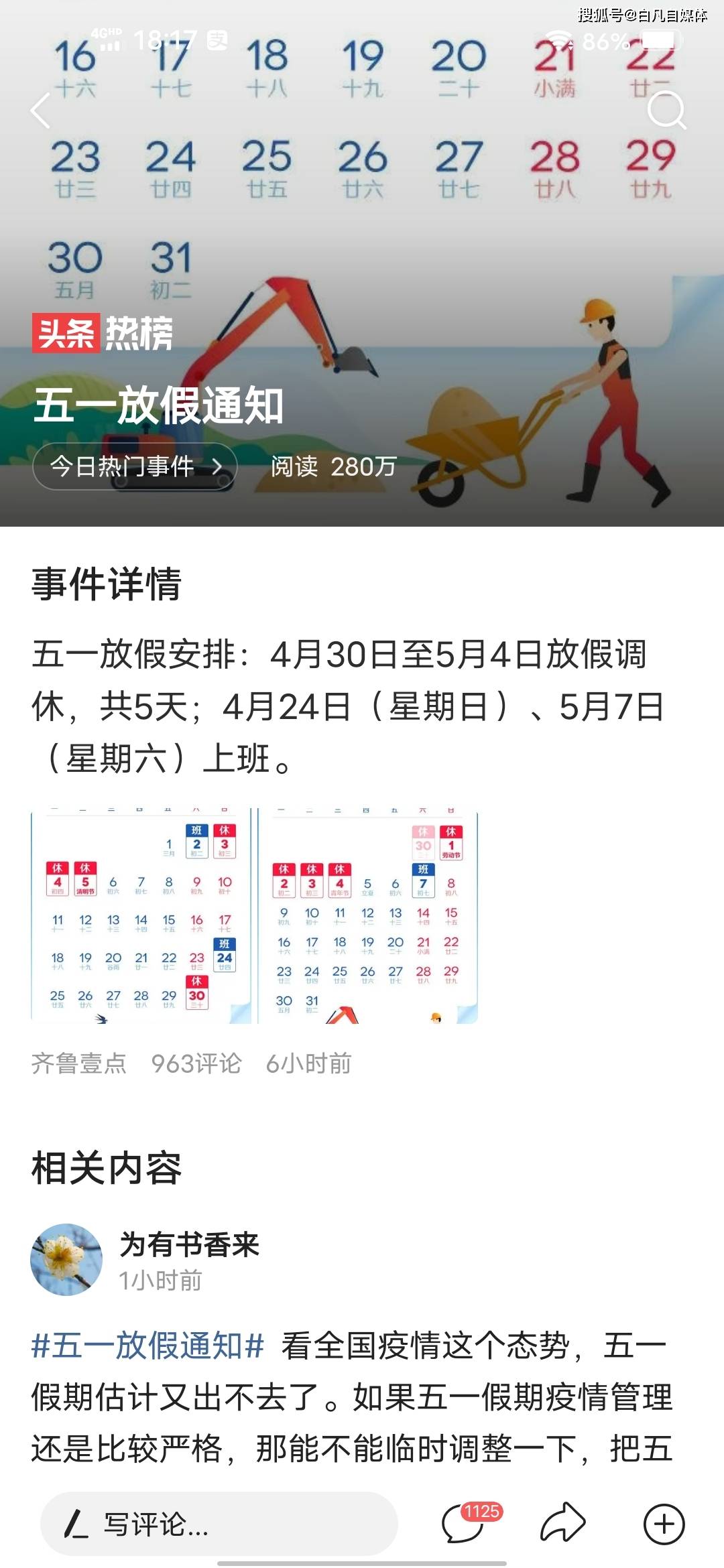724x1568 pixels.
Task: Tap the plus icon in bottom bar
Action: coord(664,1524)
